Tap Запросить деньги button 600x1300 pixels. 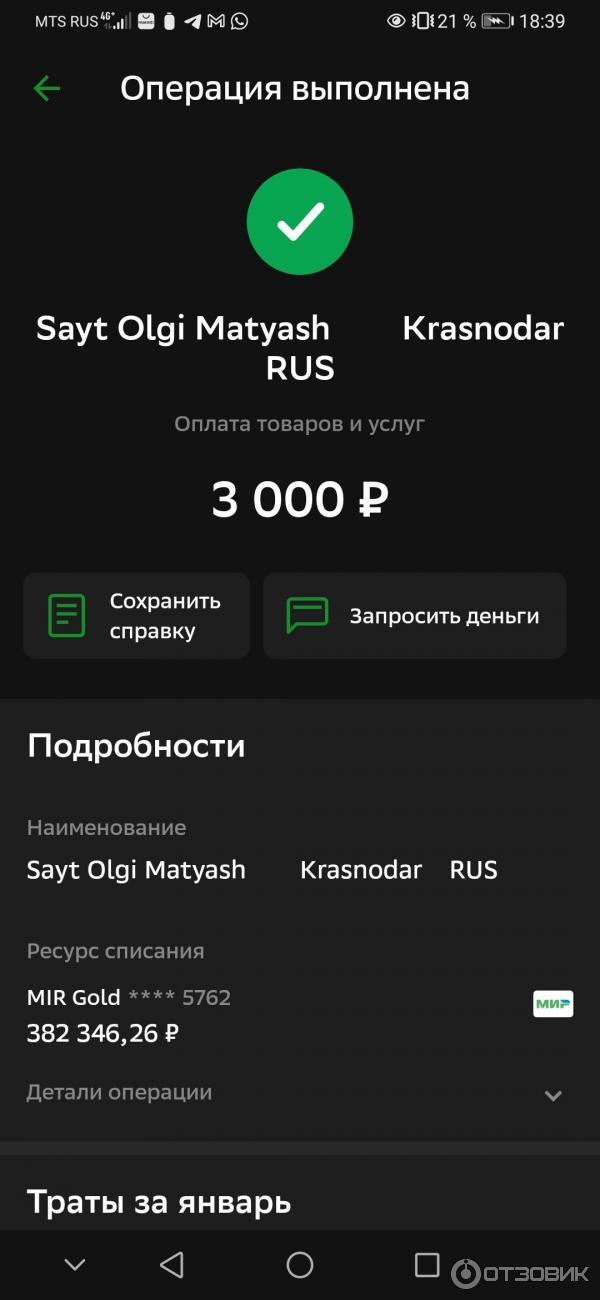[415, 616]
